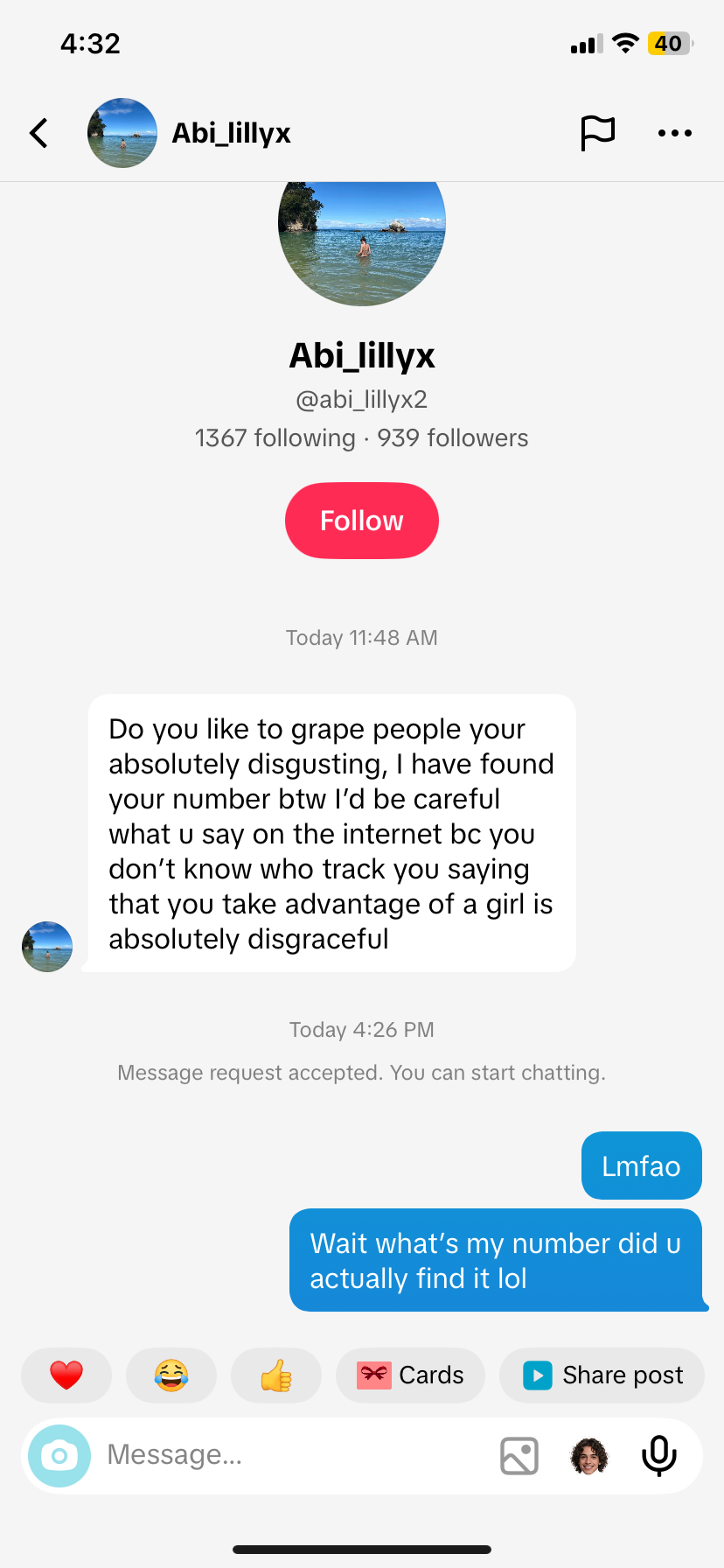Open Abi_lillyx's profile from the header picture
The width and height of the screenshot is (724, 1568).
122,133
